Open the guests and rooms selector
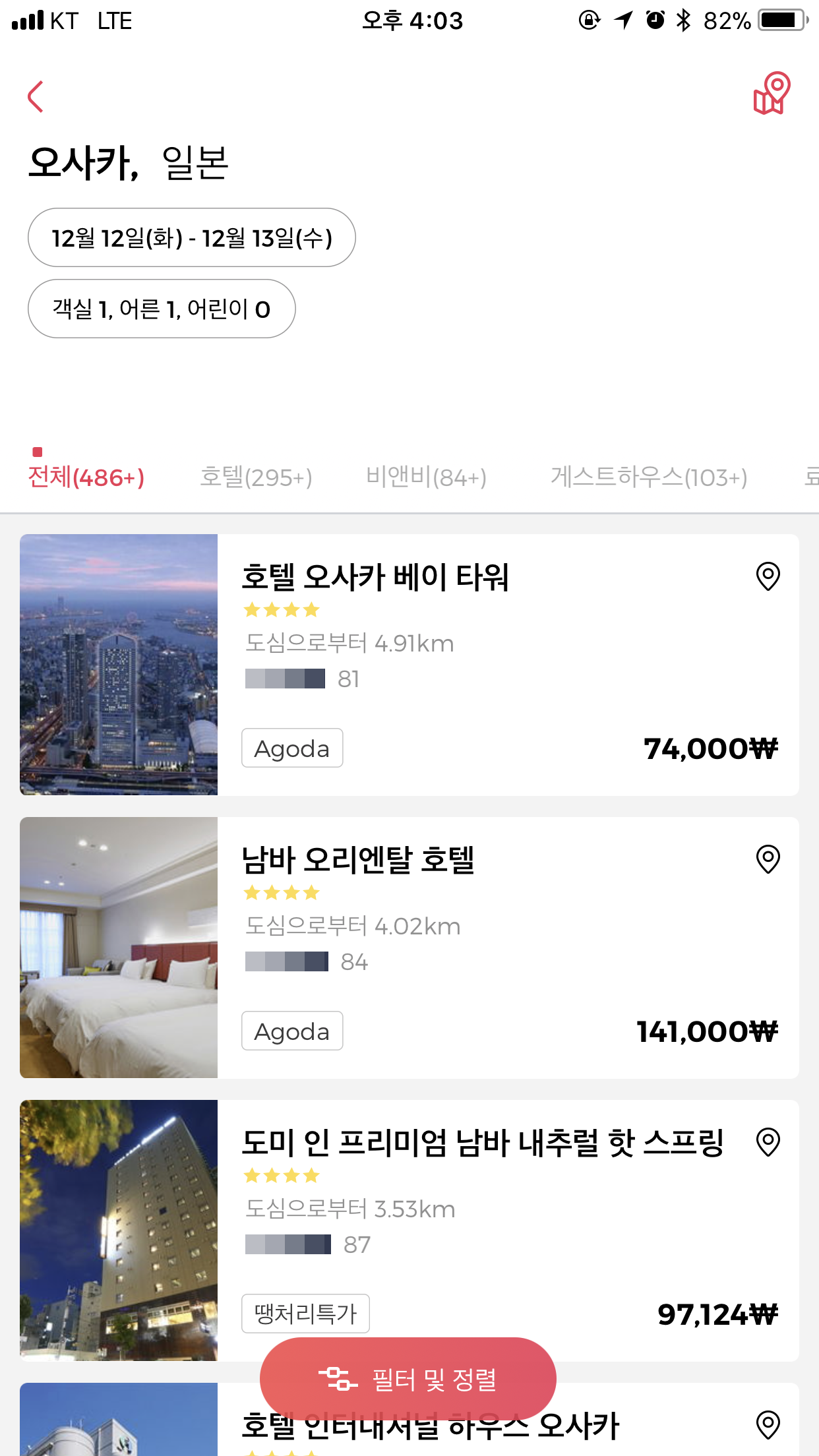Image resolution: width=819 pixels, height=1456 pixels. [162, 308]
